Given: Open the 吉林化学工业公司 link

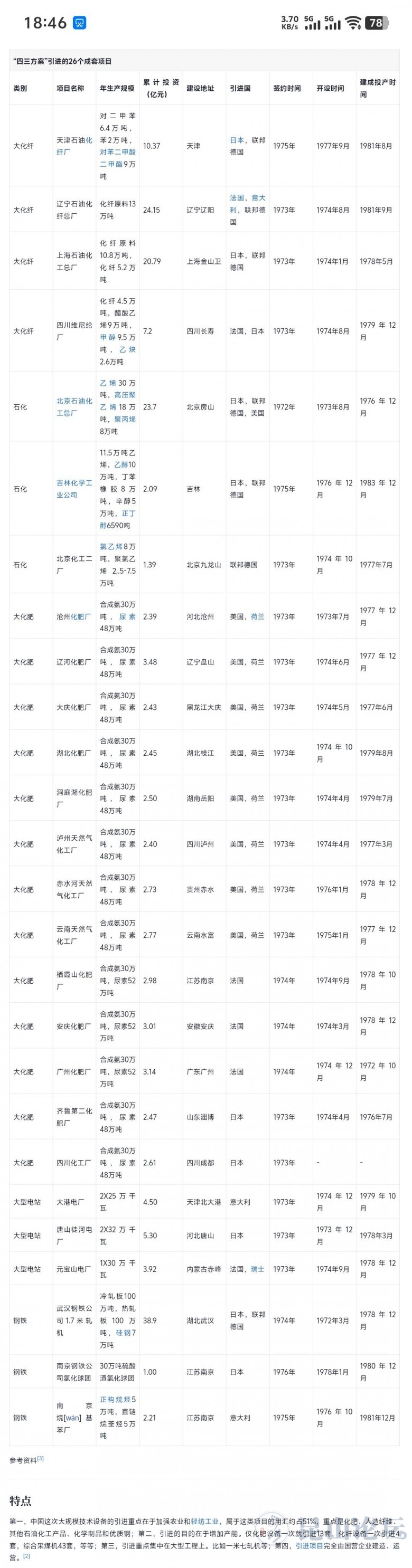Looking at the screenshot, I should [74, 489].
